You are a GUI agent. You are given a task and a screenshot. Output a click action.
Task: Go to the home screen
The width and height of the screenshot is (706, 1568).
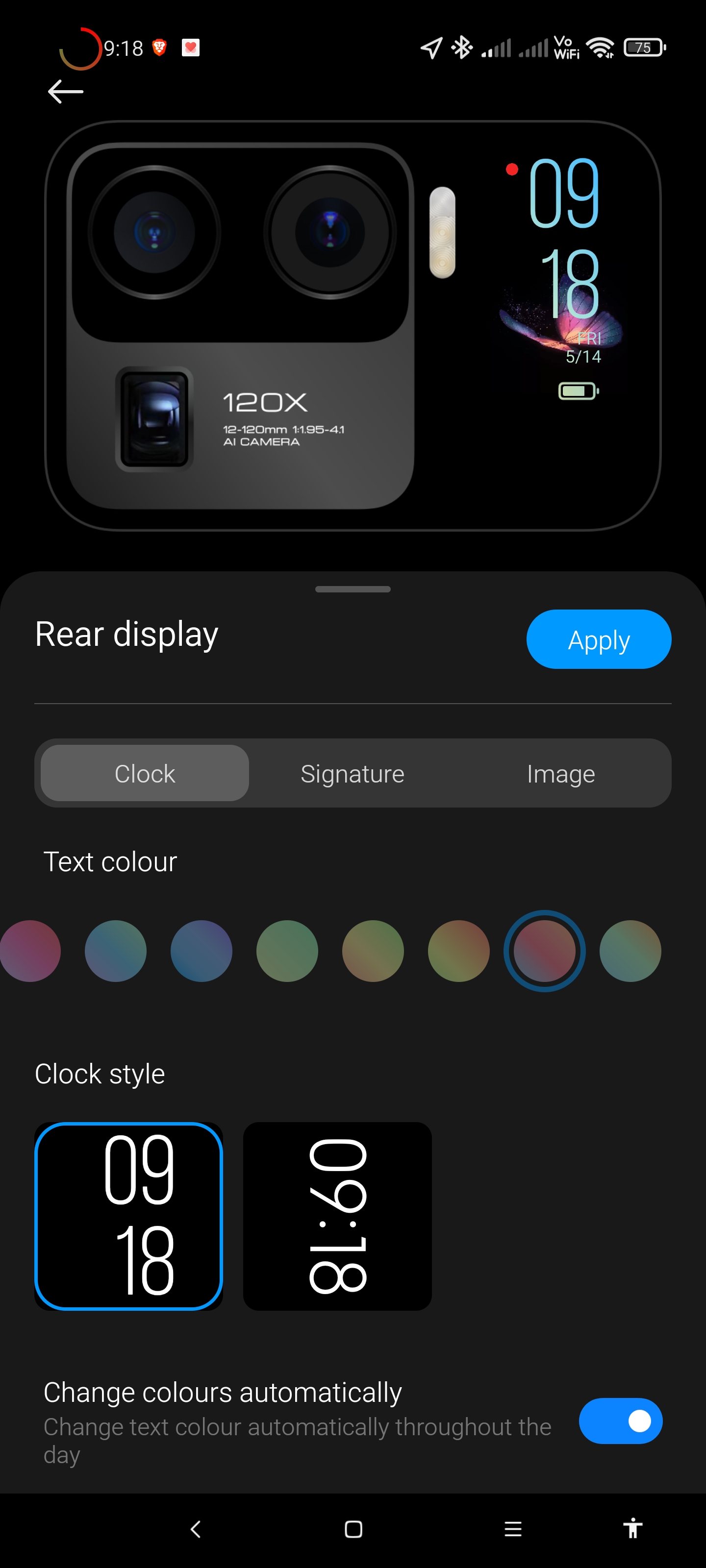[353, 1528]
